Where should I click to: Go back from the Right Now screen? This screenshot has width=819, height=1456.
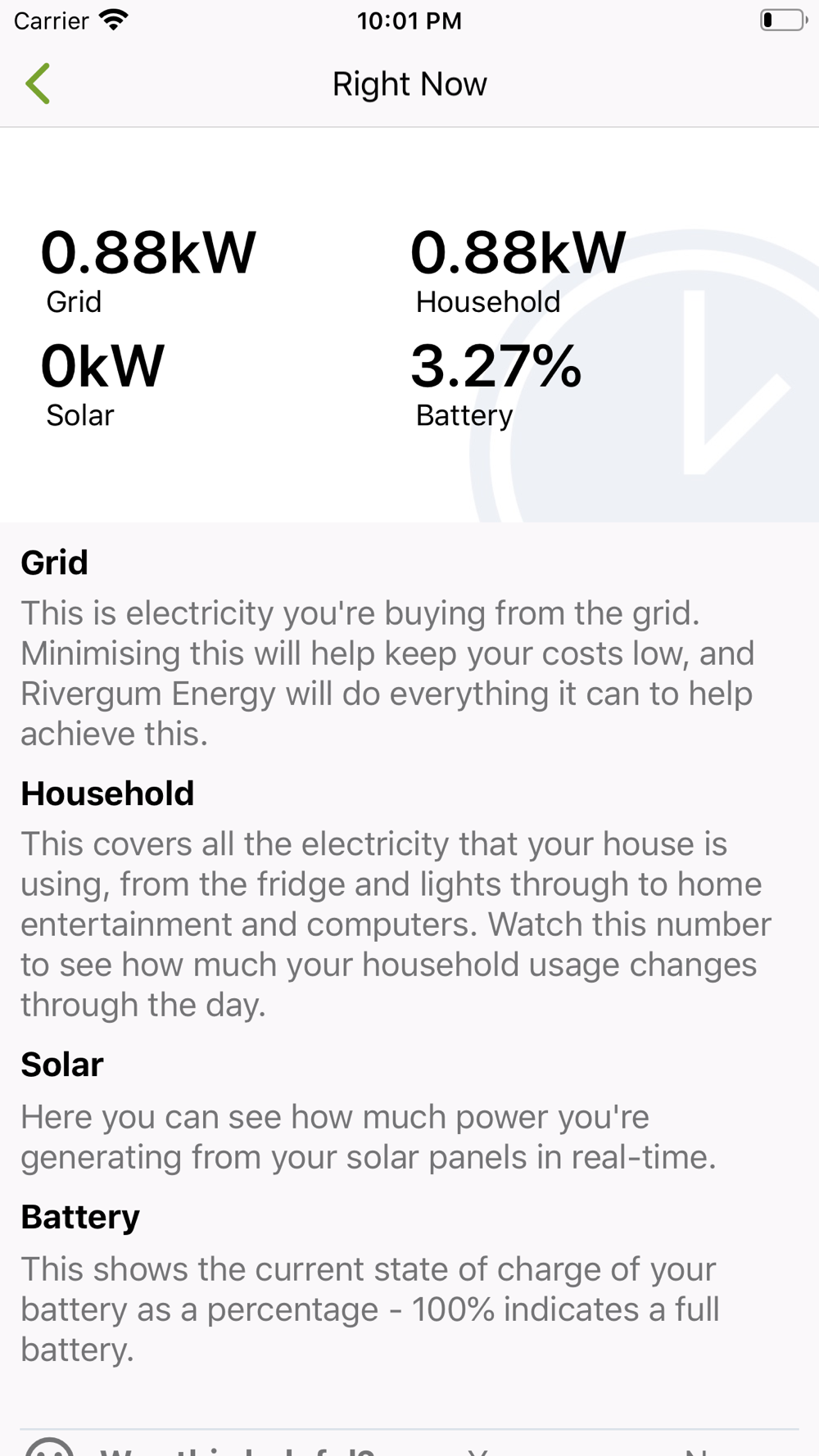(x=38, y=84)
